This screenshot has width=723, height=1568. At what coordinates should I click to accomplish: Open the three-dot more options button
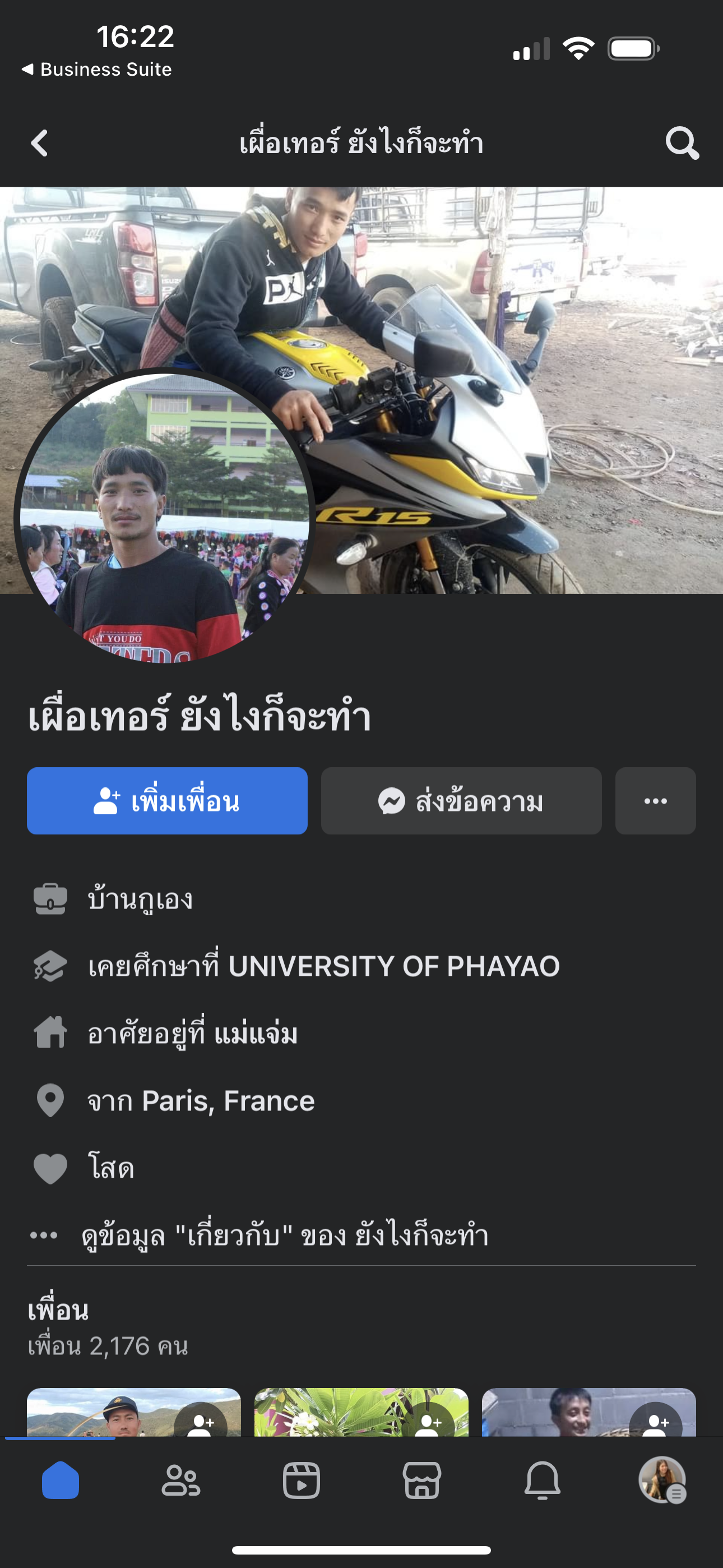click(655, 801)
